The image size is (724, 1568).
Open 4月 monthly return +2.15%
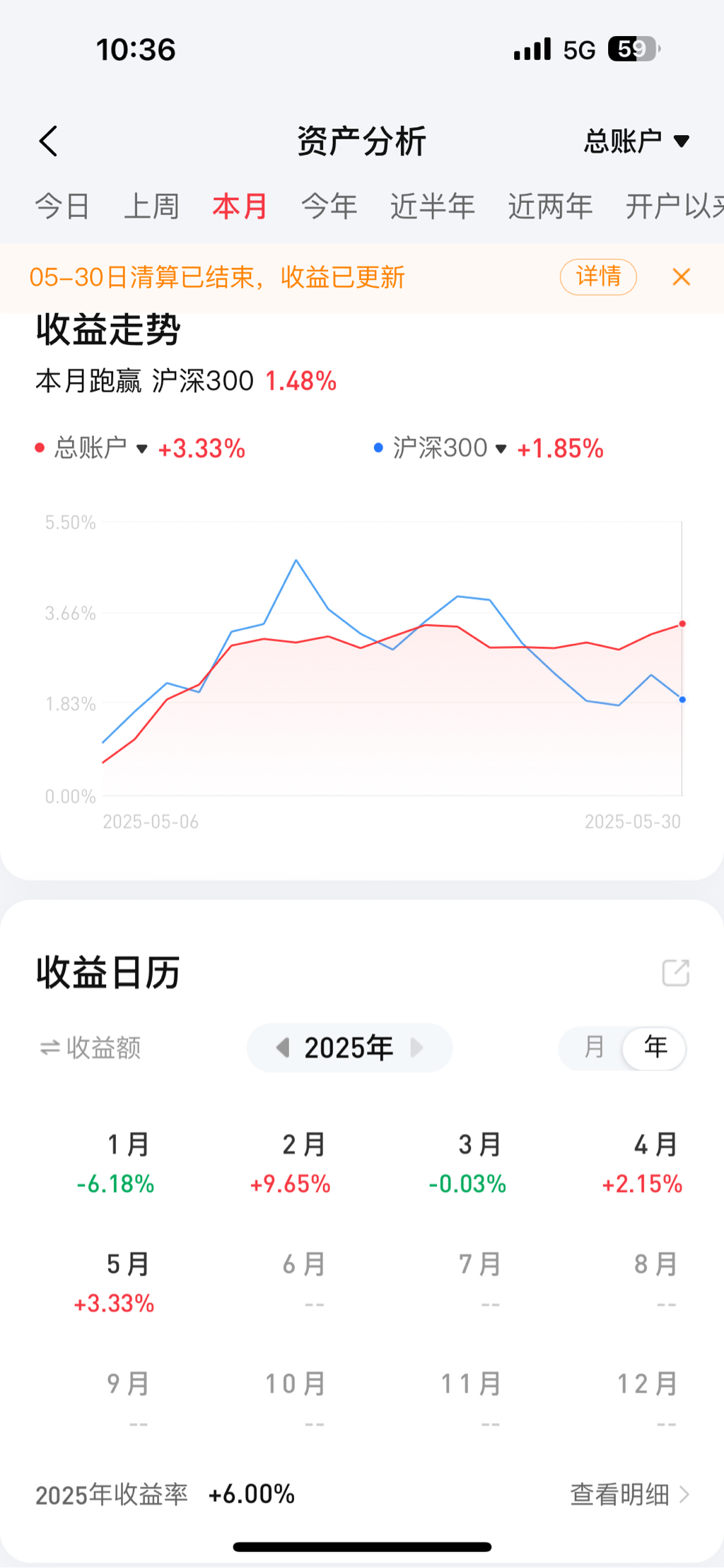tap(642, 1164)
